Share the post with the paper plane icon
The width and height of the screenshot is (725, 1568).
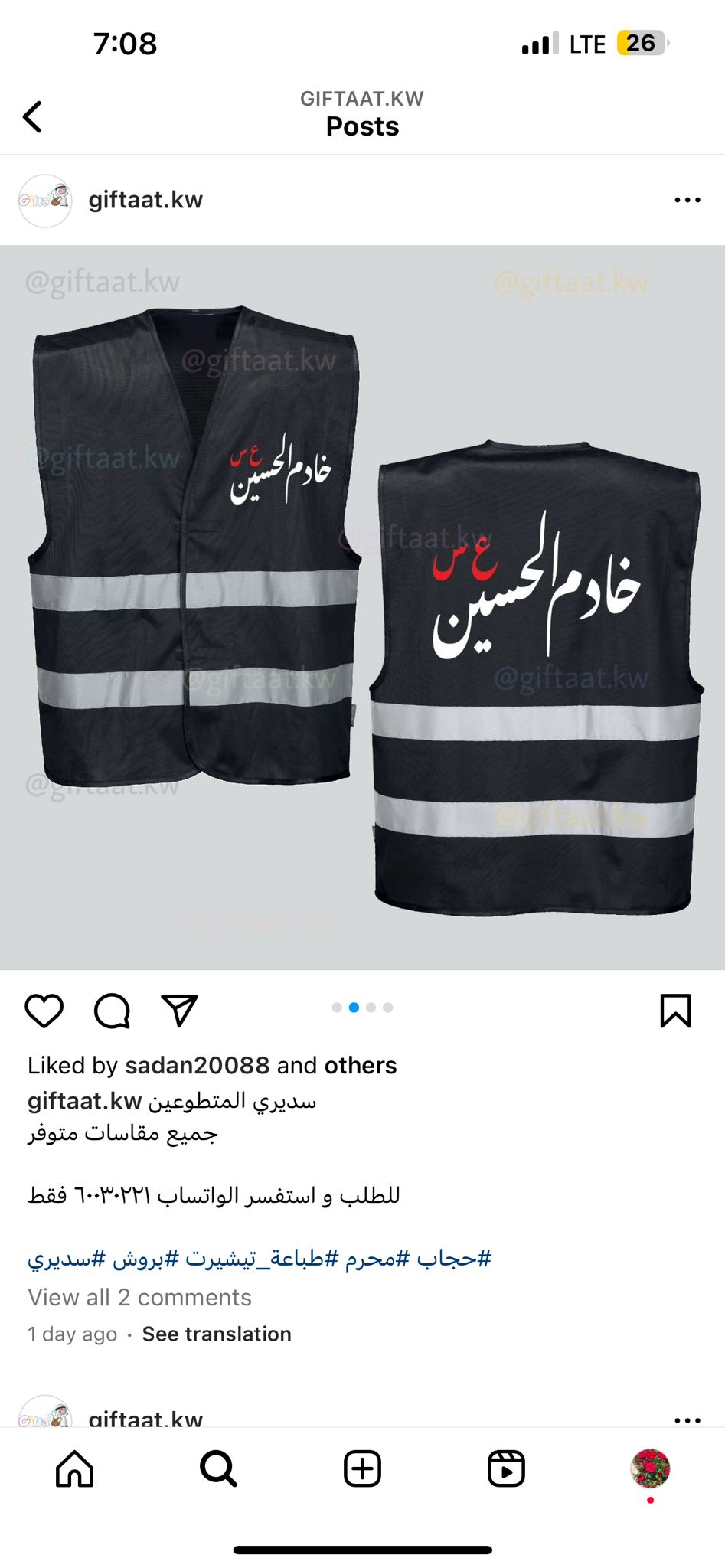[180, 1011]
